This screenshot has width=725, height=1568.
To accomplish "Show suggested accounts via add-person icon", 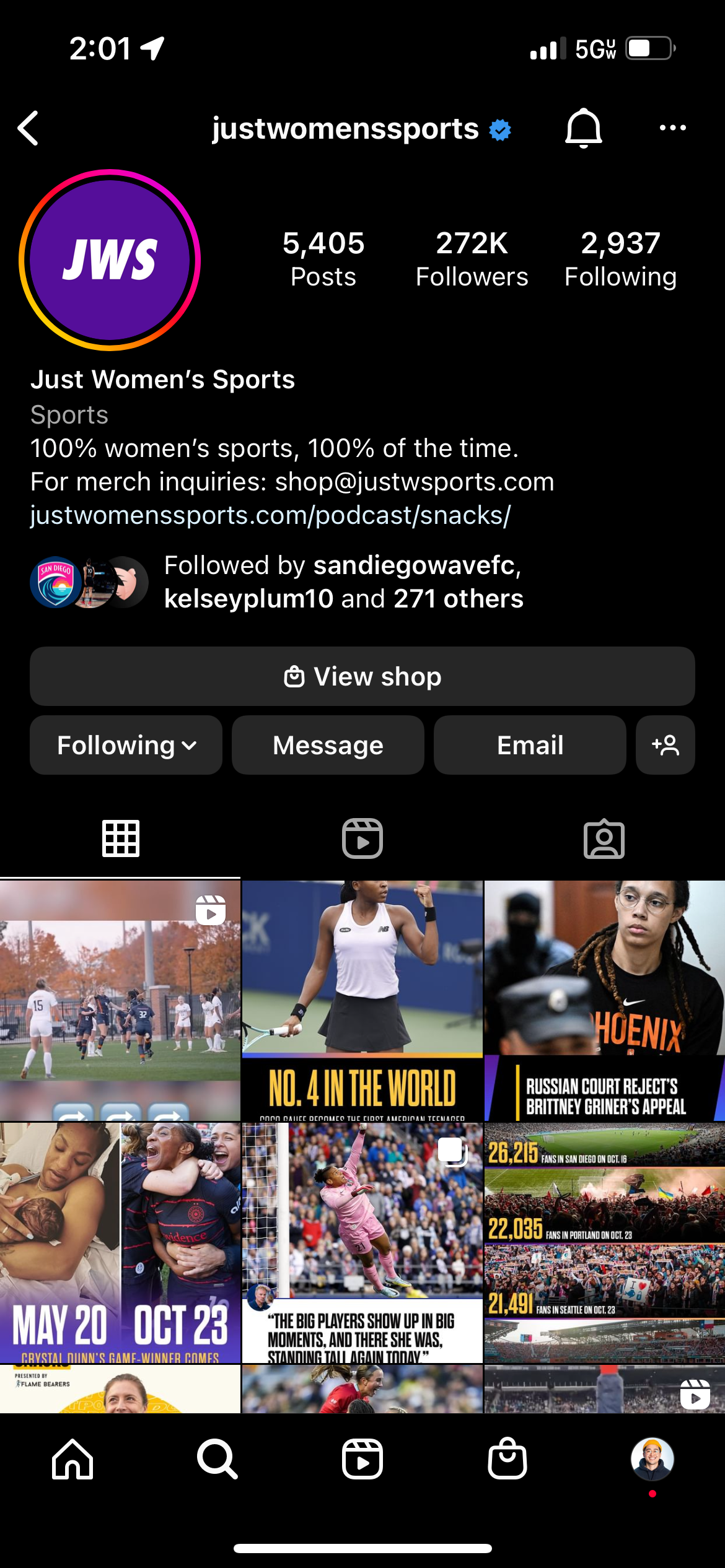I will 665,745.
